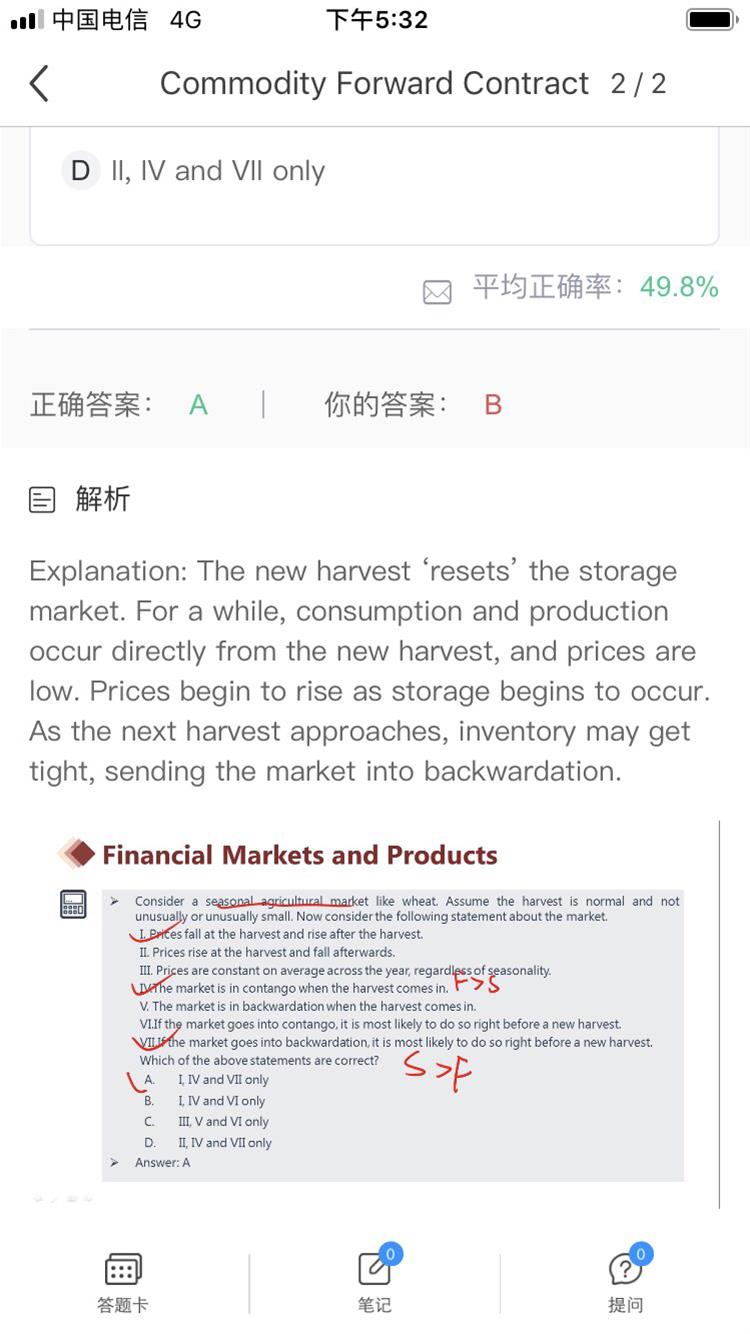Image resolution: width=750 pixels, height=1334 pixels.
Task: Open the envelope feedback icon
Action: [437, 292]
